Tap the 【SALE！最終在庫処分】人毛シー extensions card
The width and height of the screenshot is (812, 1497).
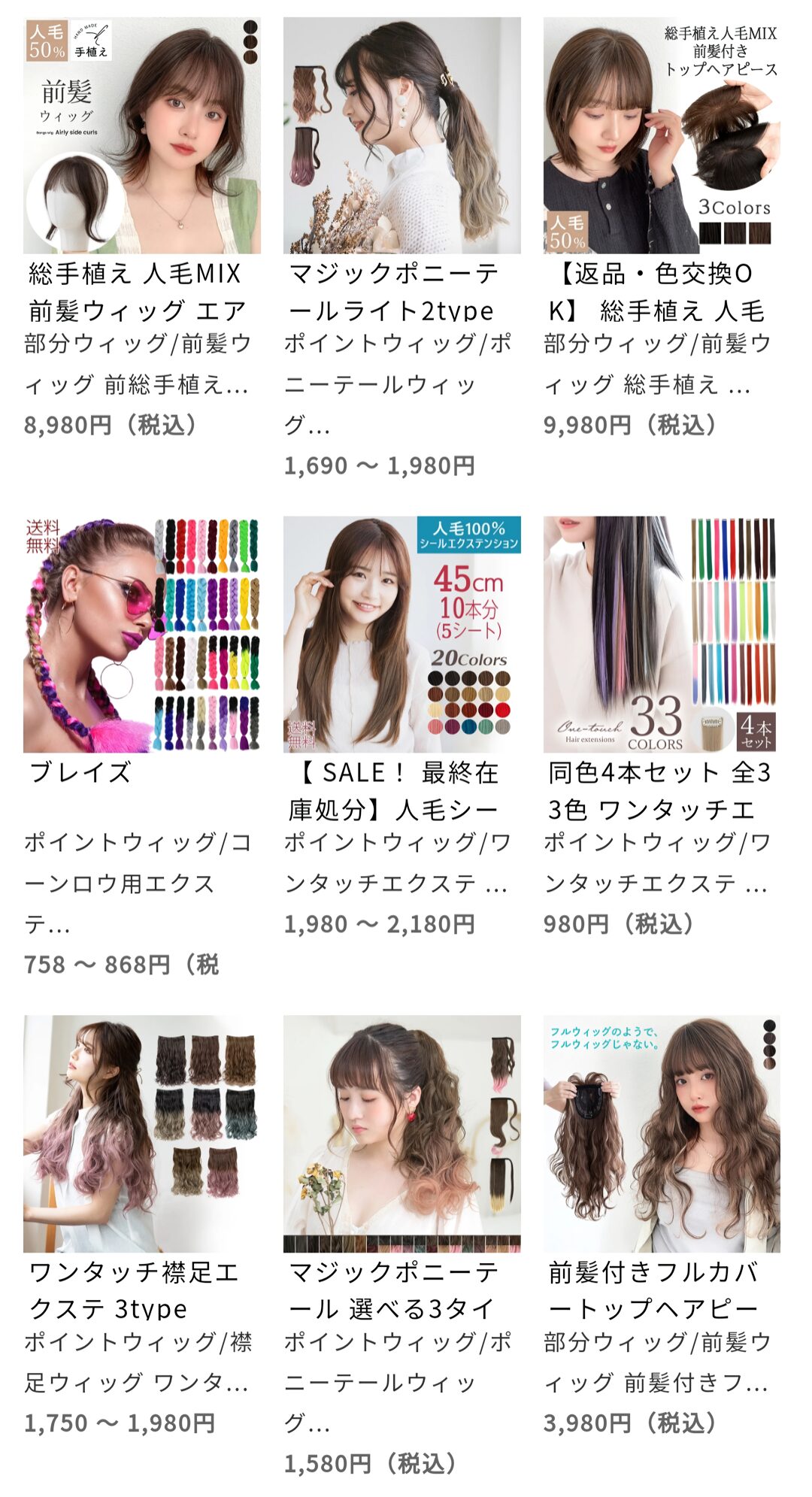401,635
